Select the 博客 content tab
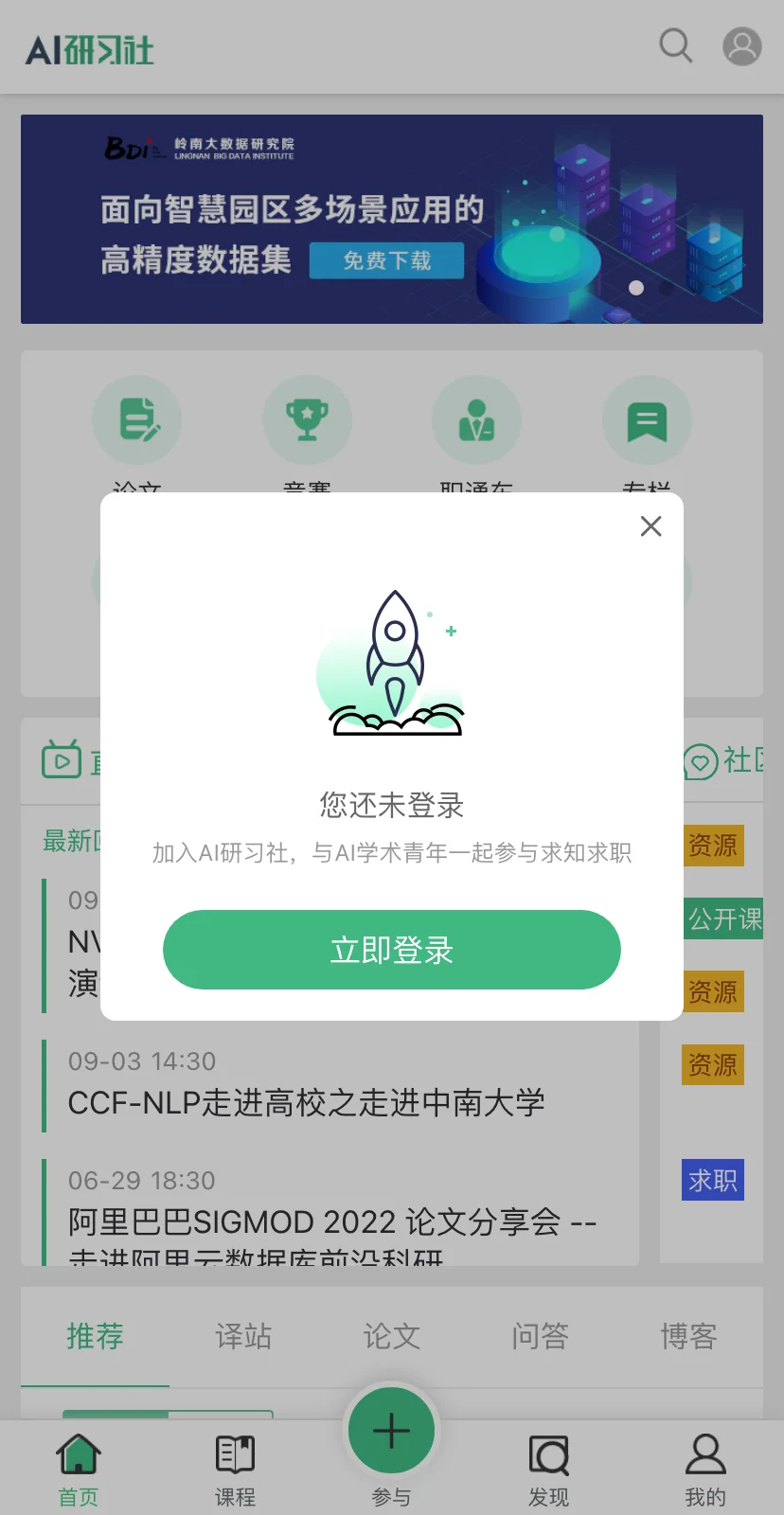784x1515 pixels. coord(688,1336)
